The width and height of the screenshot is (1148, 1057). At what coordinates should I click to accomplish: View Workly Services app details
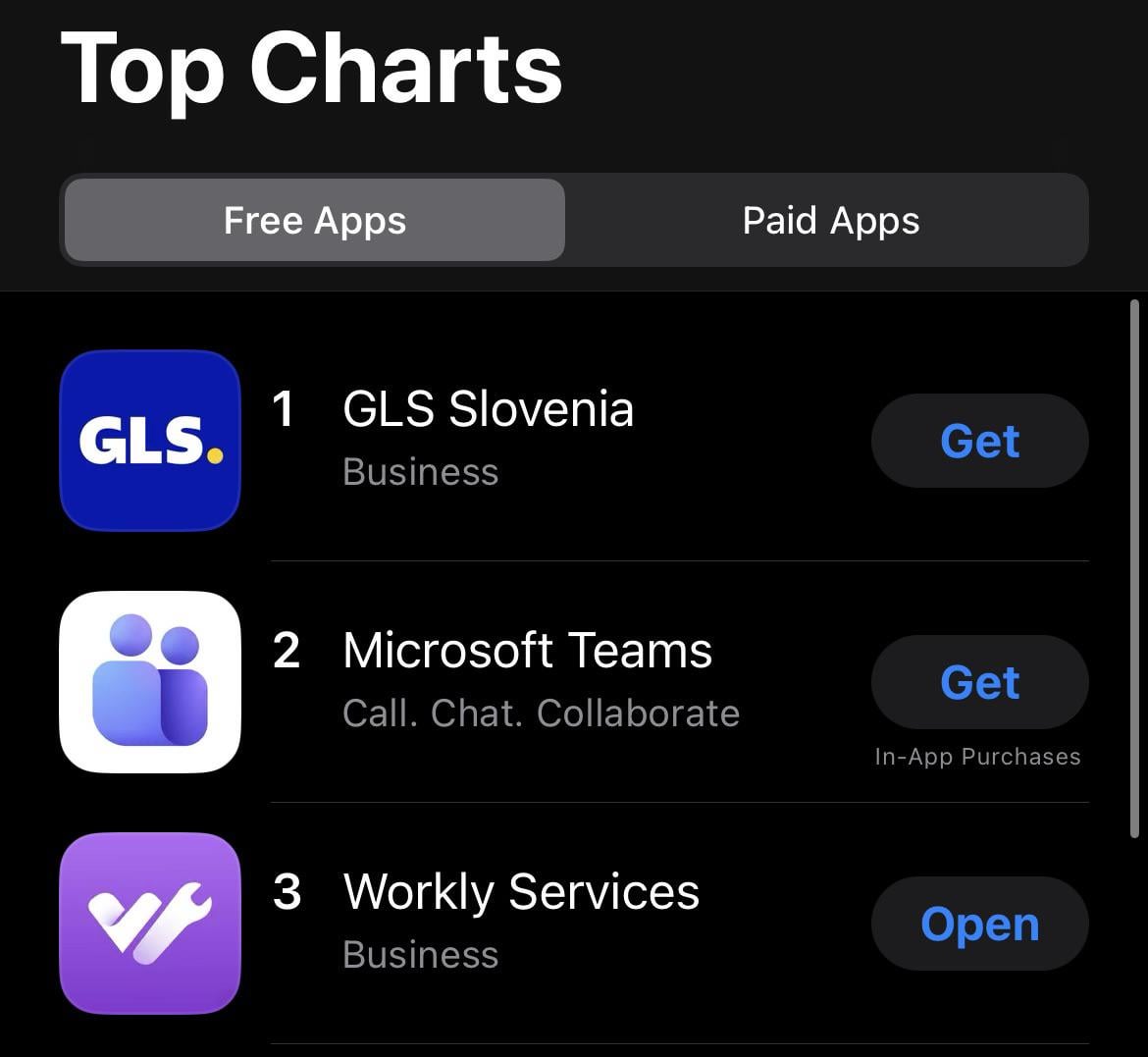coord(520,892)
